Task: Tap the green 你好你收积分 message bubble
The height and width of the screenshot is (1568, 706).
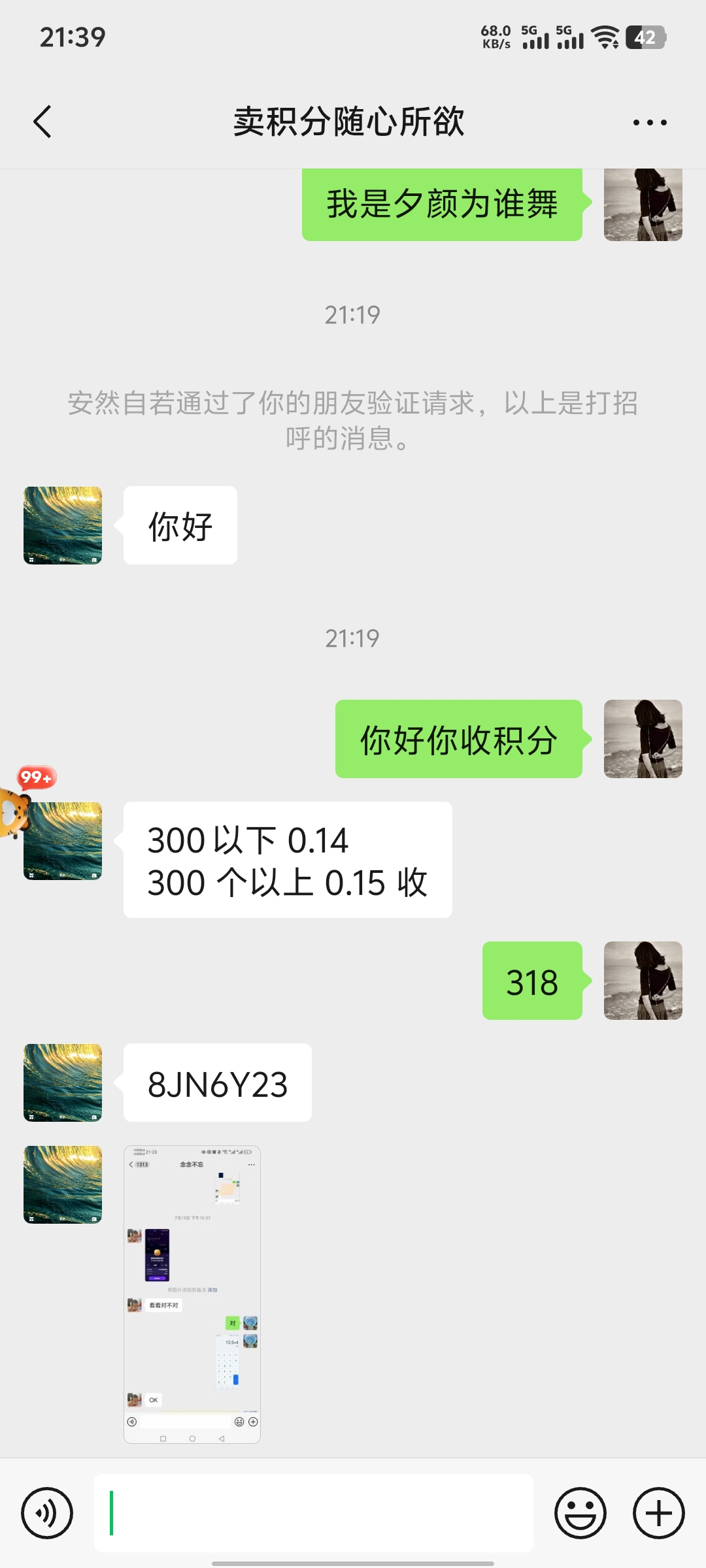Action: tap(458, 738)
